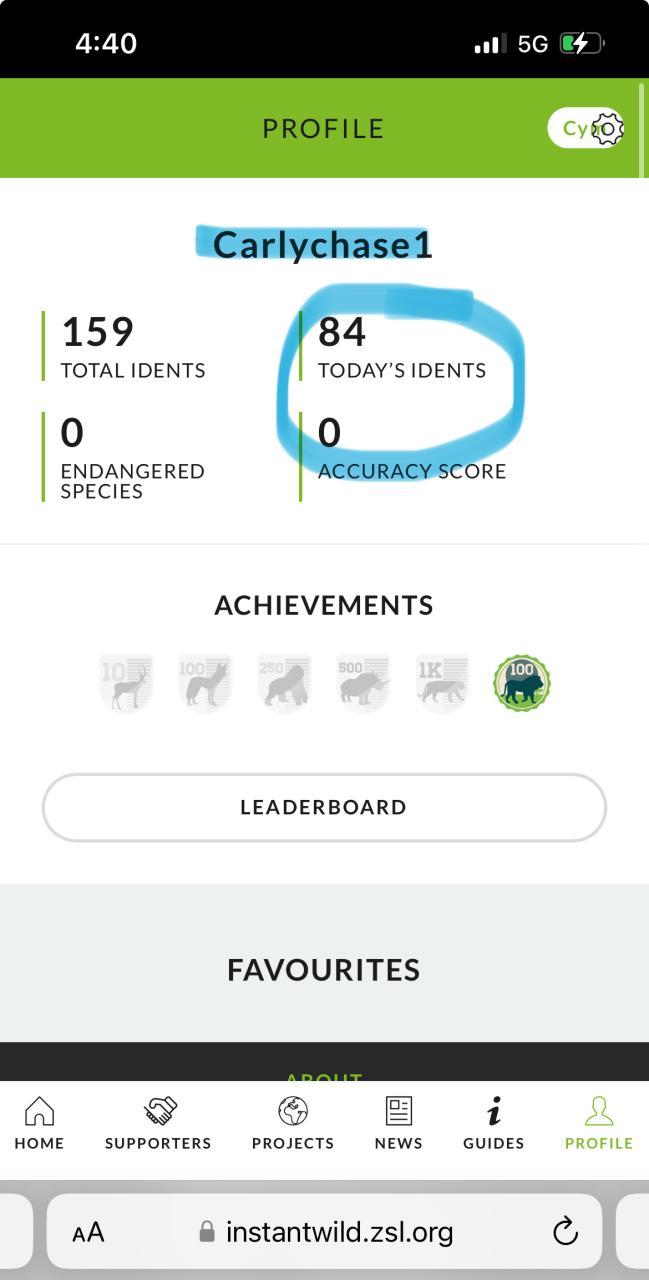Open the Leaderboard
649x1280 pixels.
[x=324, y=807]
